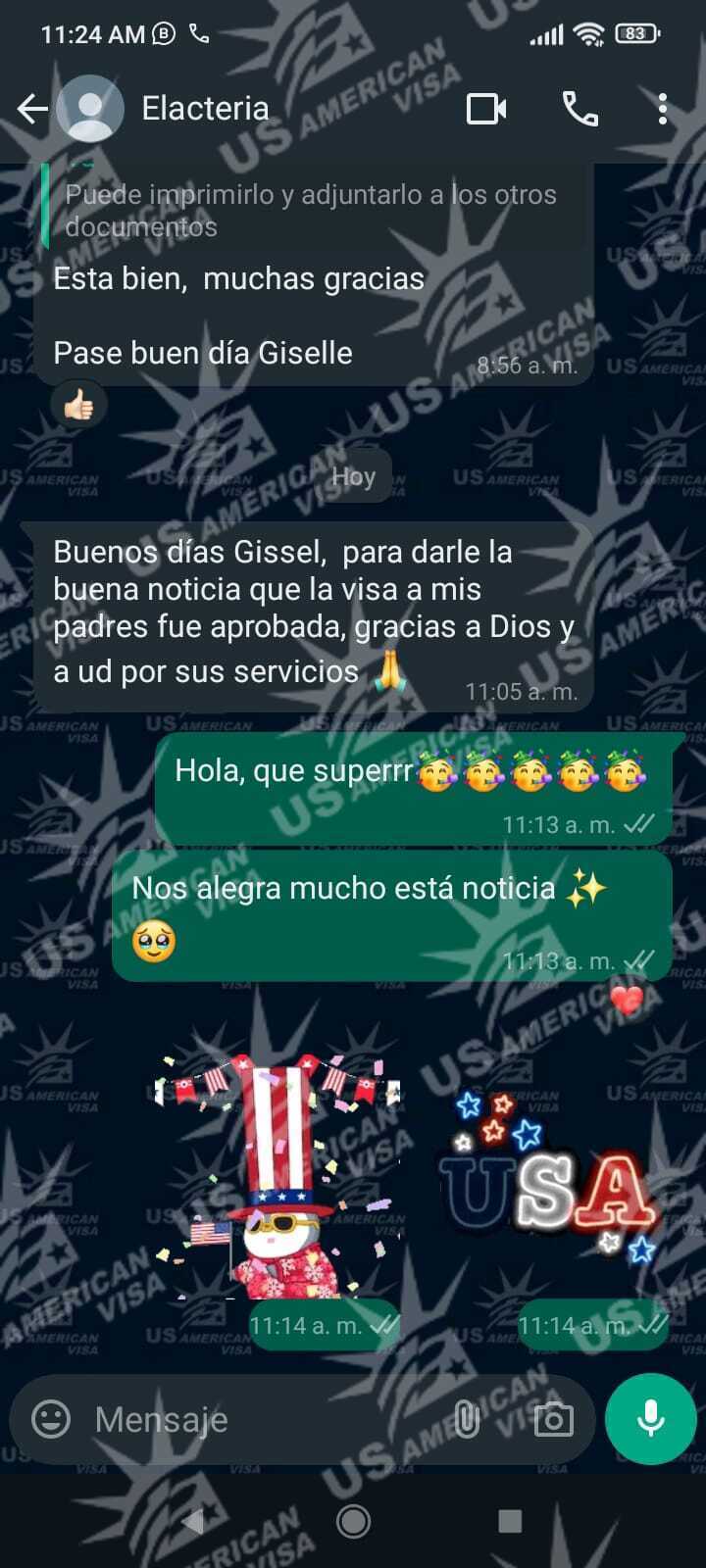
Task: View the thumbs-up reaction details
Action: (78, 404)
